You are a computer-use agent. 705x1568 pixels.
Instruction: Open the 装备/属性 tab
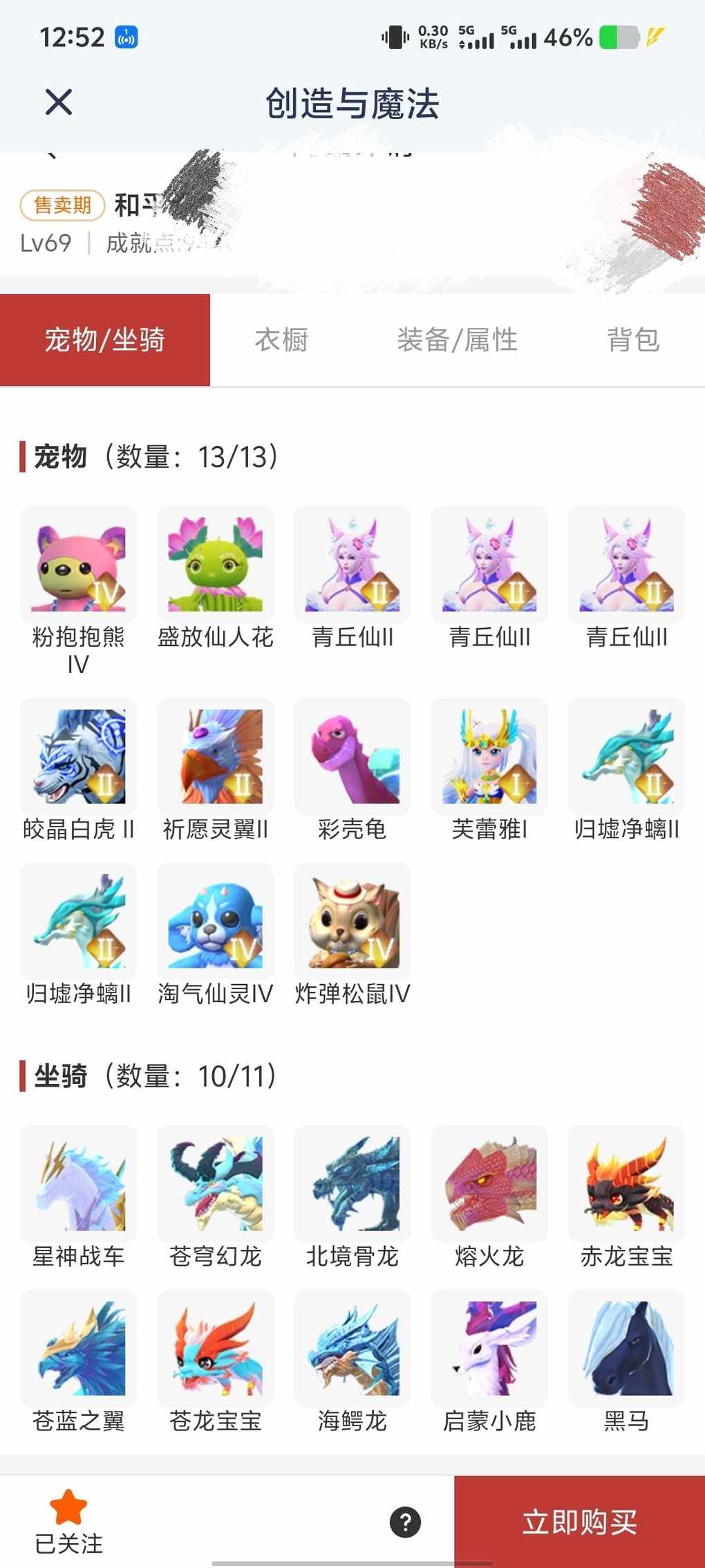457,340
